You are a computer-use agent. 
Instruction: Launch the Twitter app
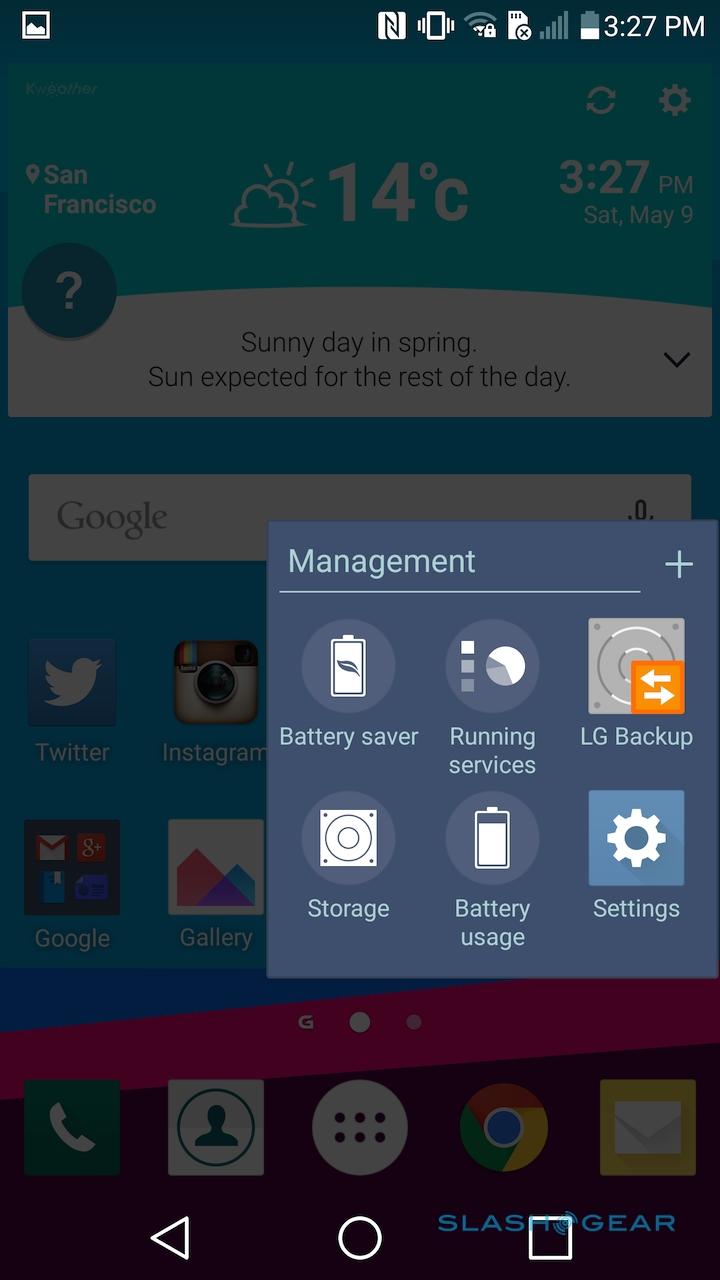pos(72,683)
